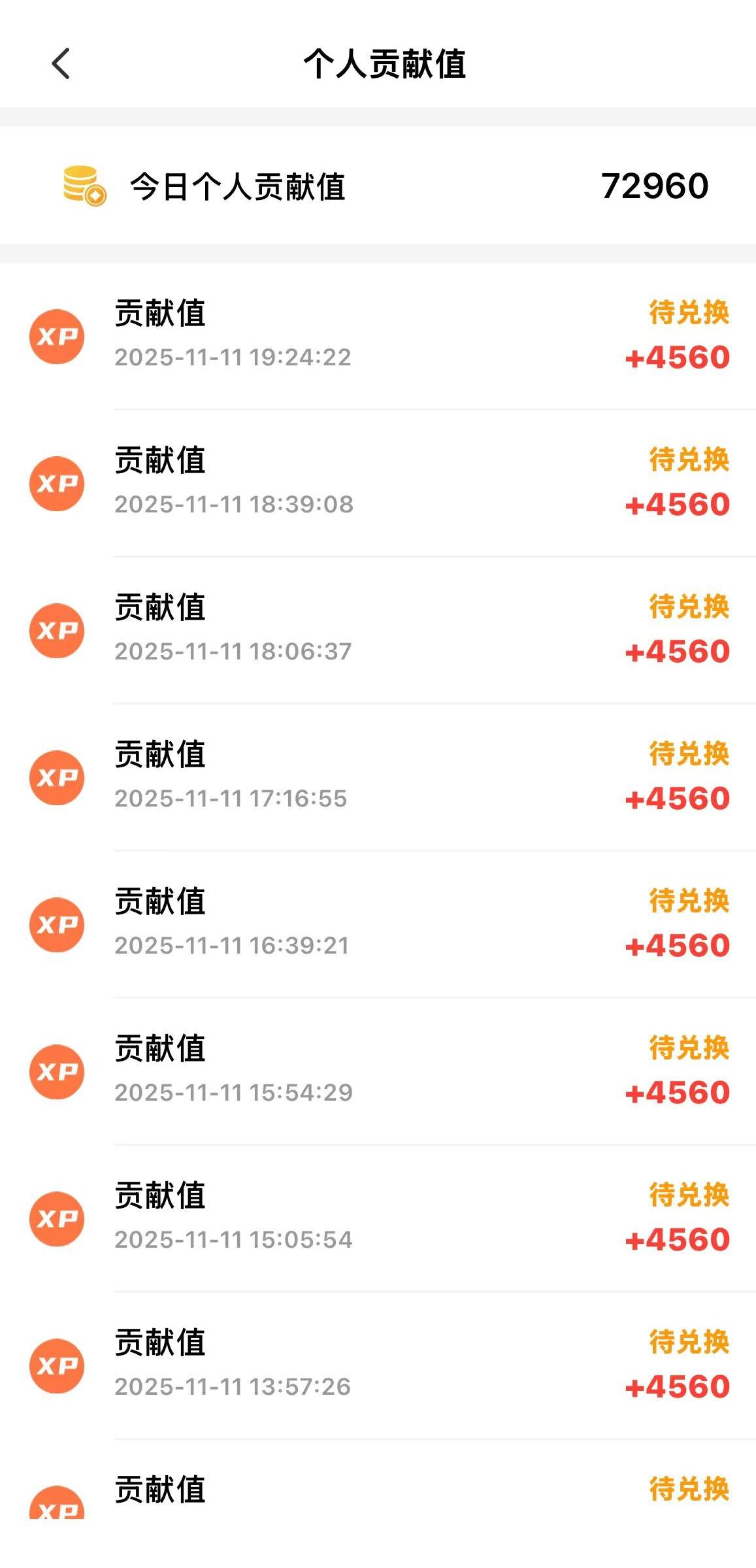Select the XP icon on the 17:16:55 row
This screenshot has height=1568, width=756.
point(58,777)
